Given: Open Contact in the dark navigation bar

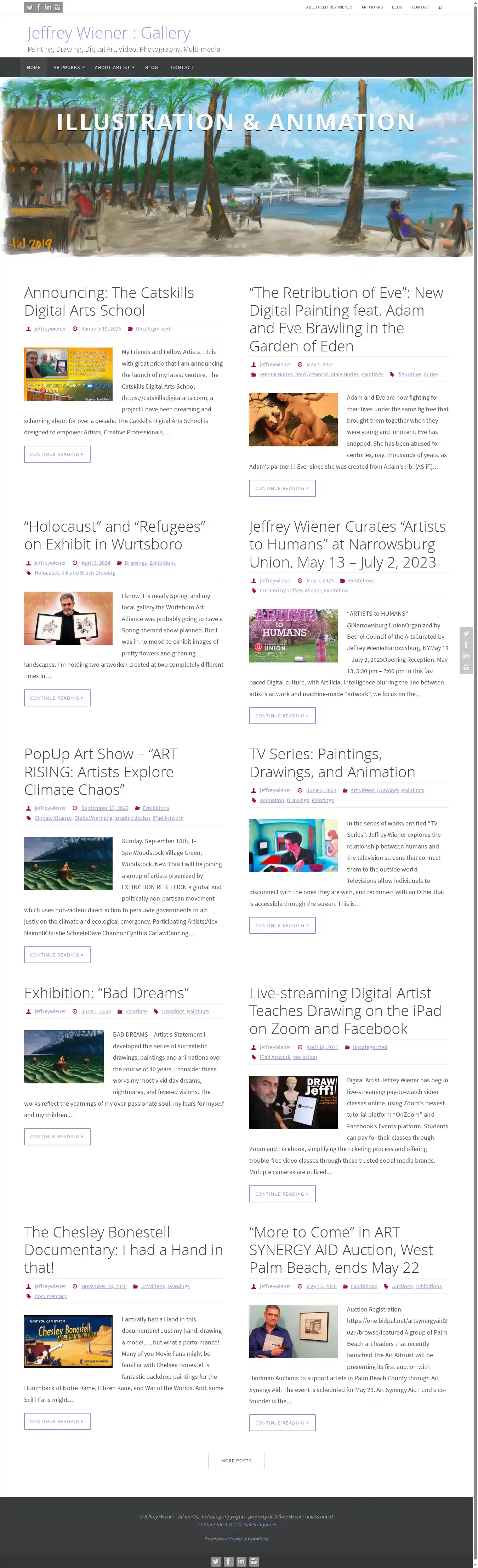Looking at the screenshot, I should (182, 68).
